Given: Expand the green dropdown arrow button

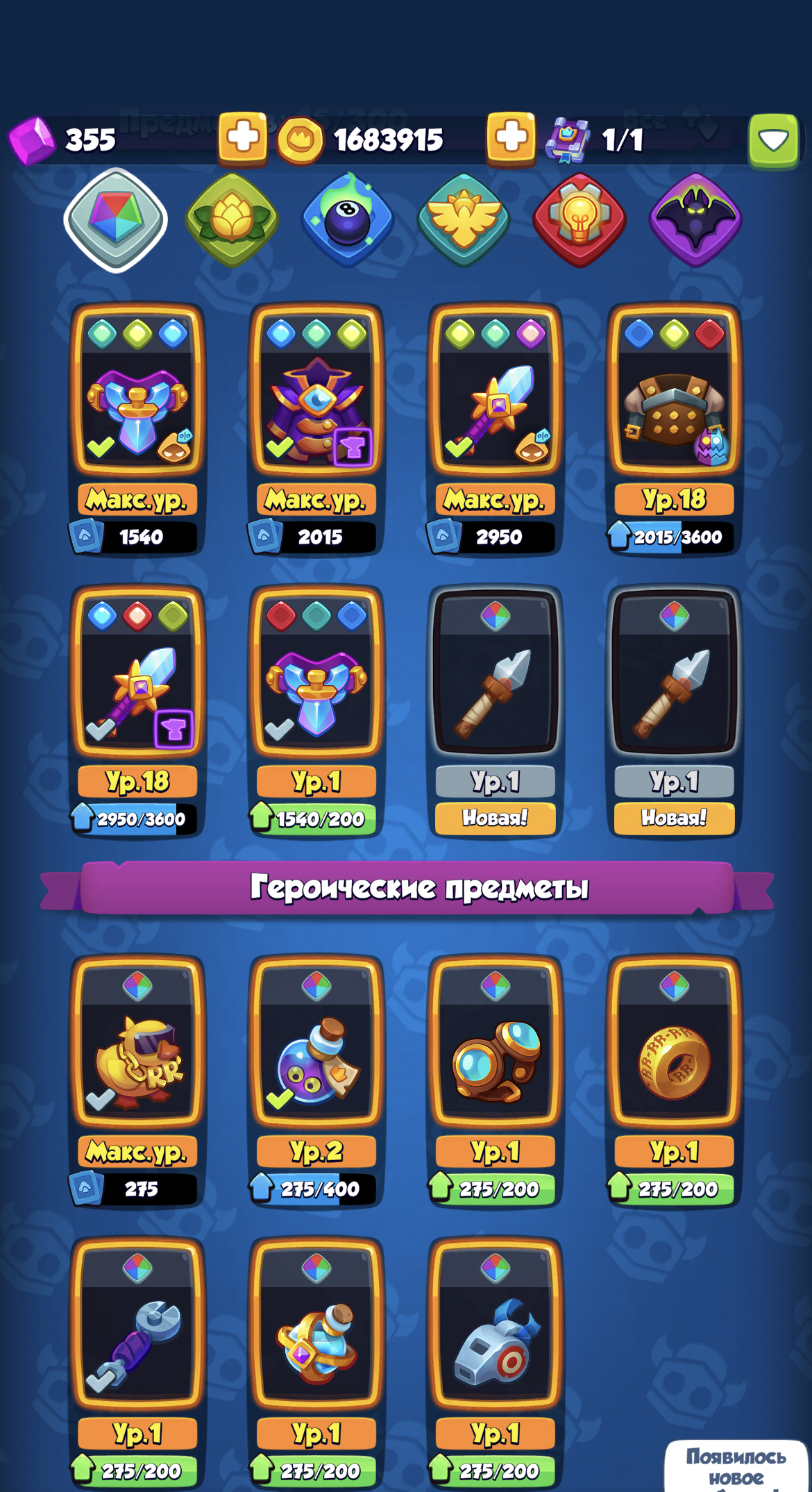Looking at the screenshot, I should click(x=773, y=141).
